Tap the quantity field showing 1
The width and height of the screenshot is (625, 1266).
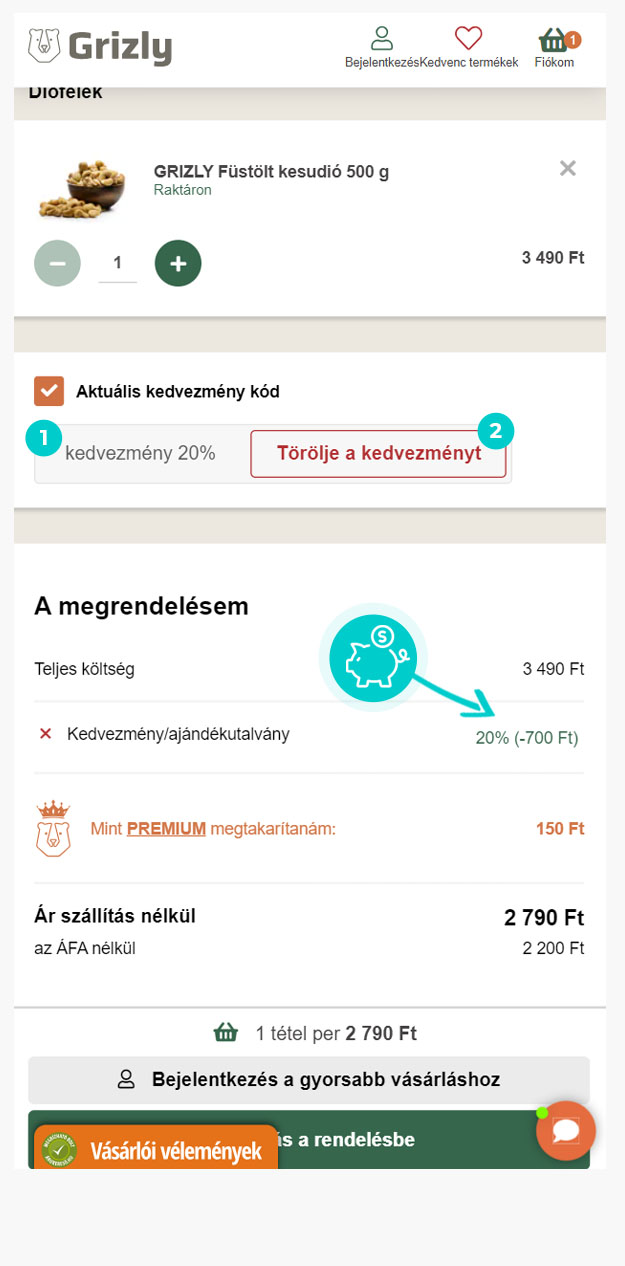tap(117, 263)
